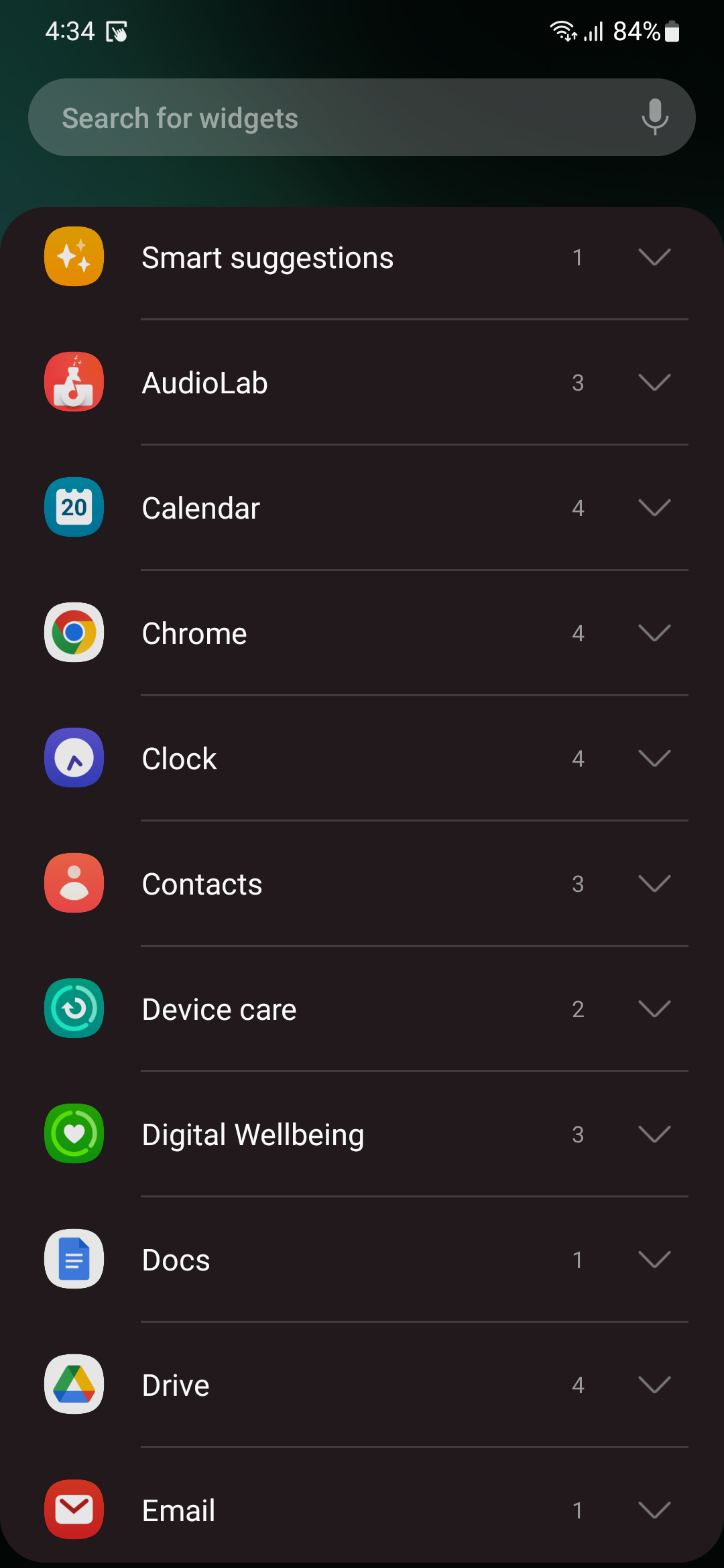
Task: Start voice search with the microphone
Action: point(654,117)
